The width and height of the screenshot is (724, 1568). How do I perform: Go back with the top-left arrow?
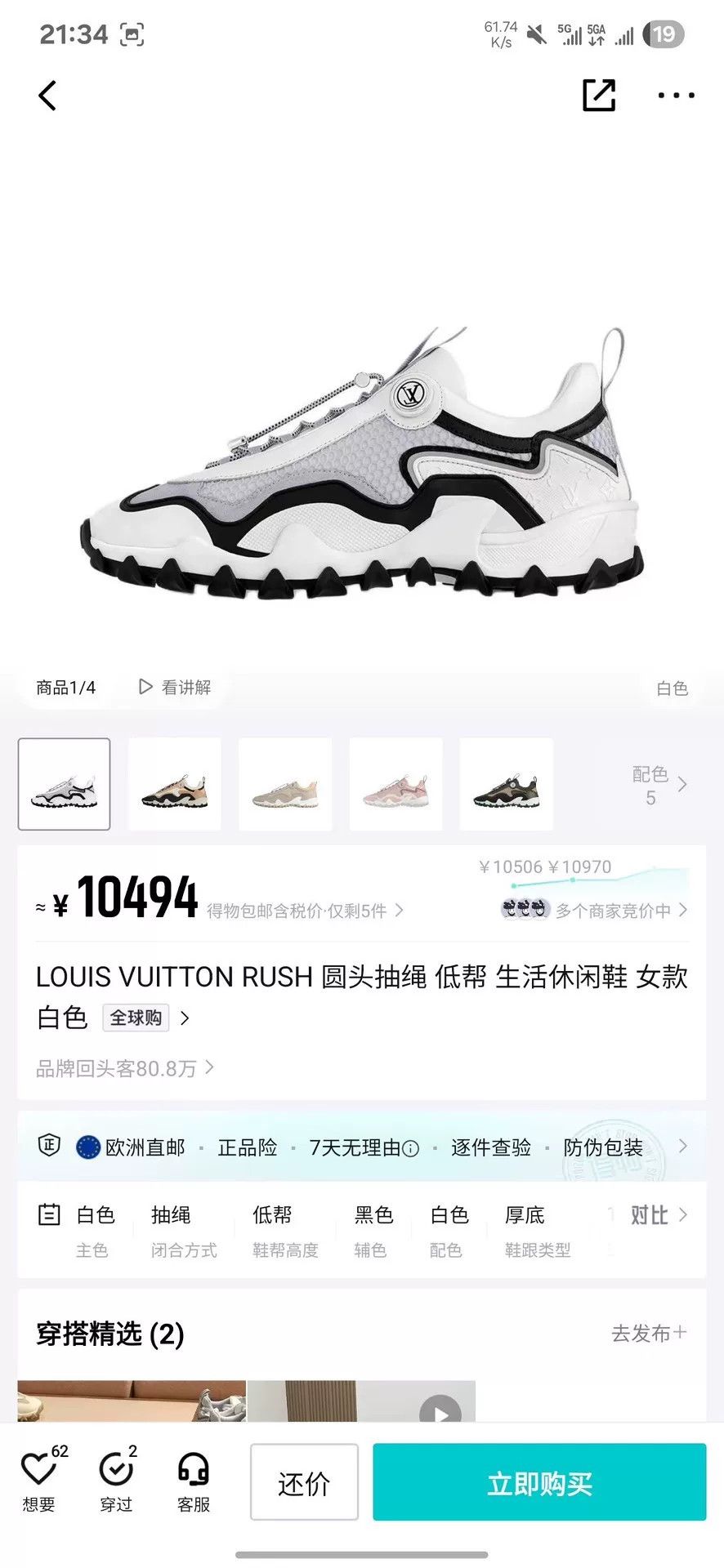[x=47, y=96]
